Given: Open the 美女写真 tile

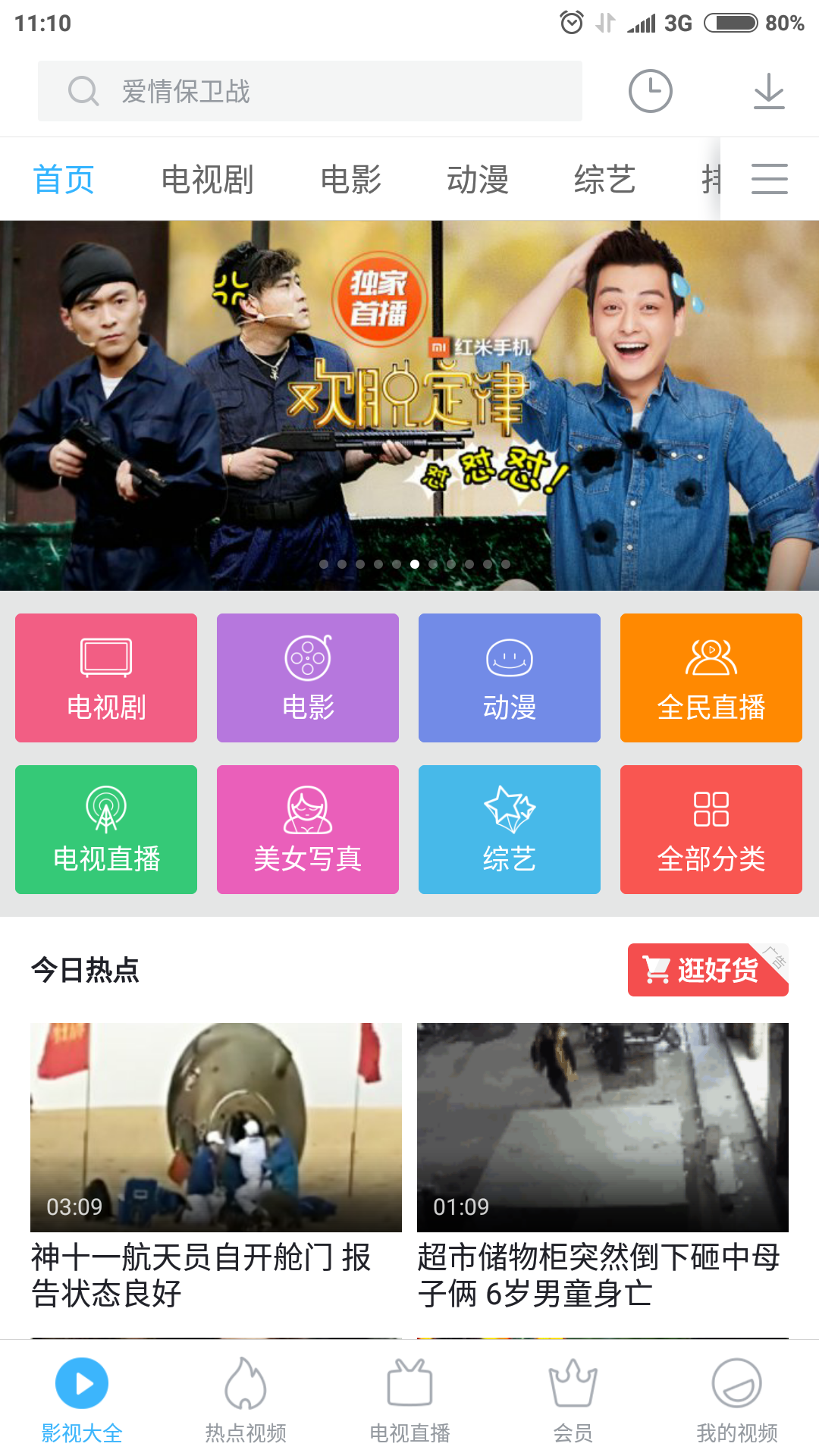Looking at the screenshot, I should click(308, 830).
